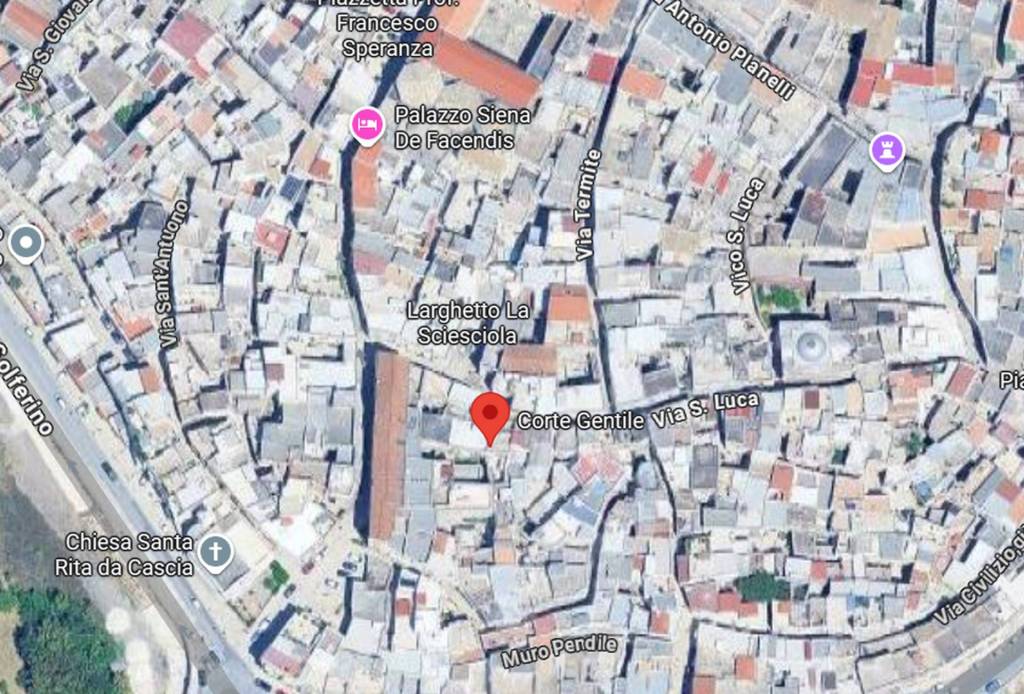Open the purple castle landmark marker
Viewport: 1024px width, 694px height.
point(886,150)
